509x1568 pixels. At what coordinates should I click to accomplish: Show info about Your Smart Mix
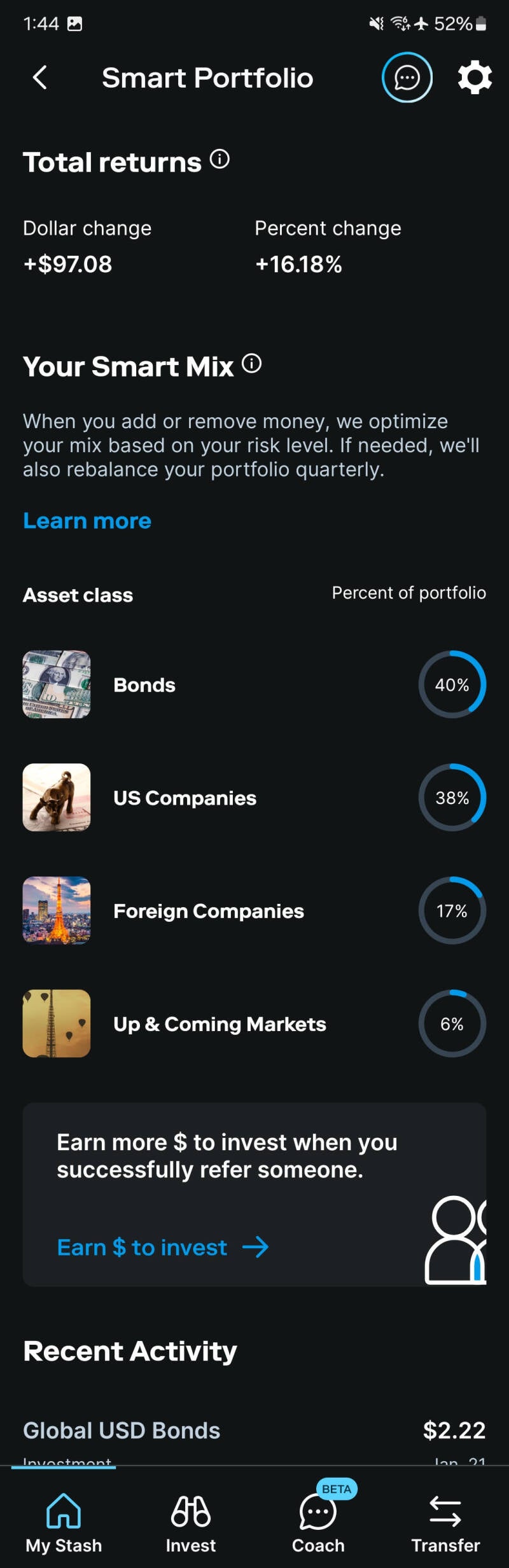252,364
